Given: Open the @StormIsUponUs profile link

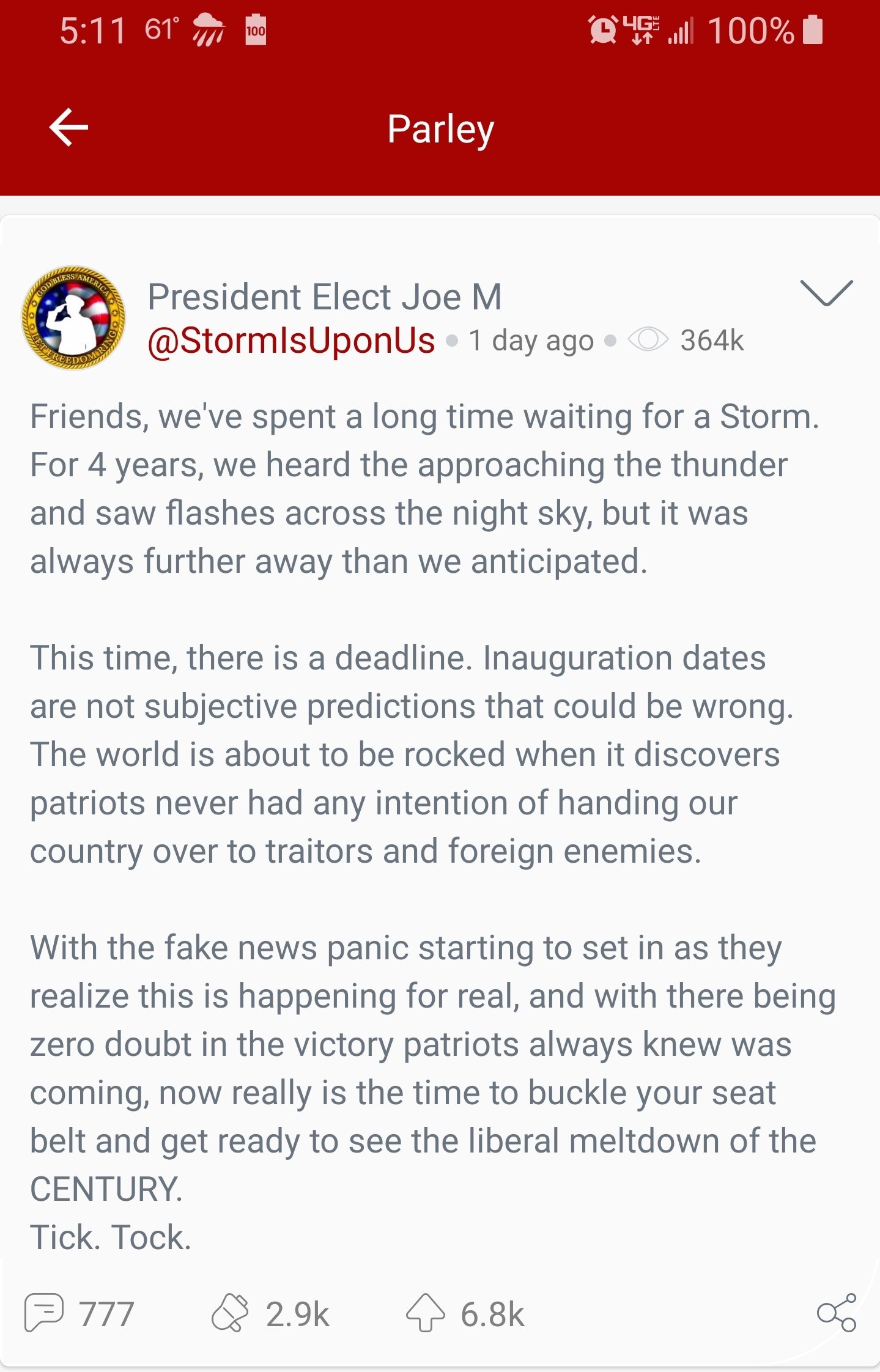Looking at the screenshot, I should 291,341.
